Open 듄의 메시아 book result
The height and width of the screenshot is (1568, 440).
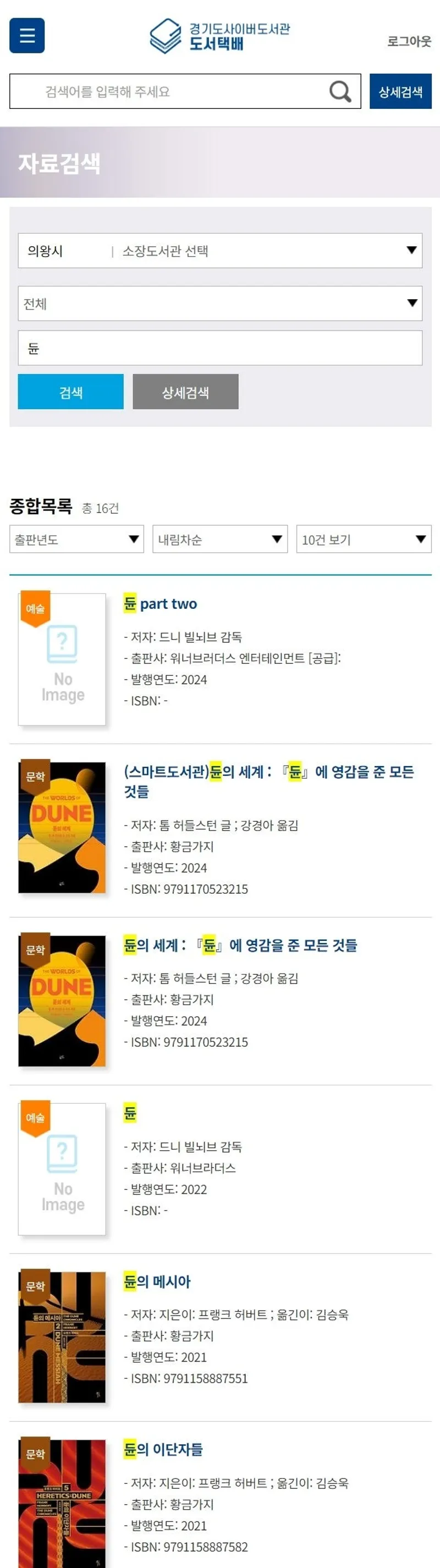tap(157, 1281)
